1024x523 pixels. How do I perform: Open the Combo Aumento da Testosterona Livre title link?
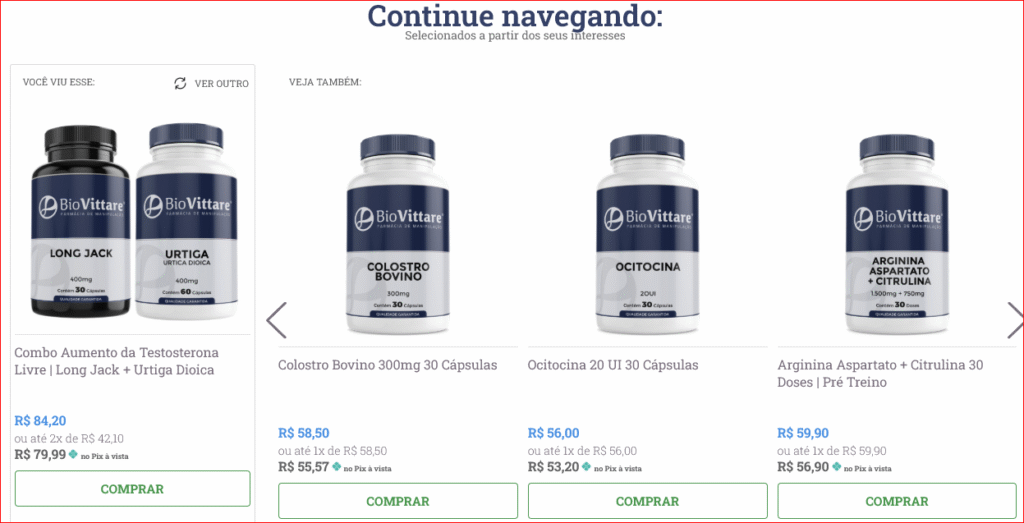(116, 361)
